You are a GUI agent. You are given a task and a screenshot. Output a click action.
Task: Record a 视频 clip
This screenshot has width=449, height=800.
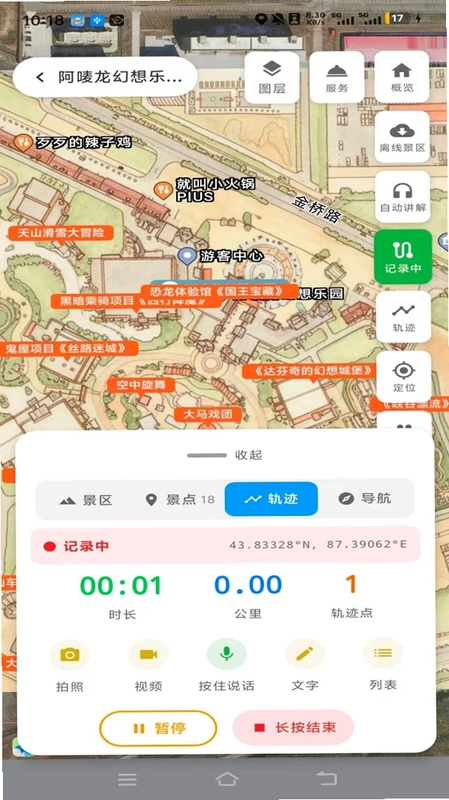click(x=148, y=666)
